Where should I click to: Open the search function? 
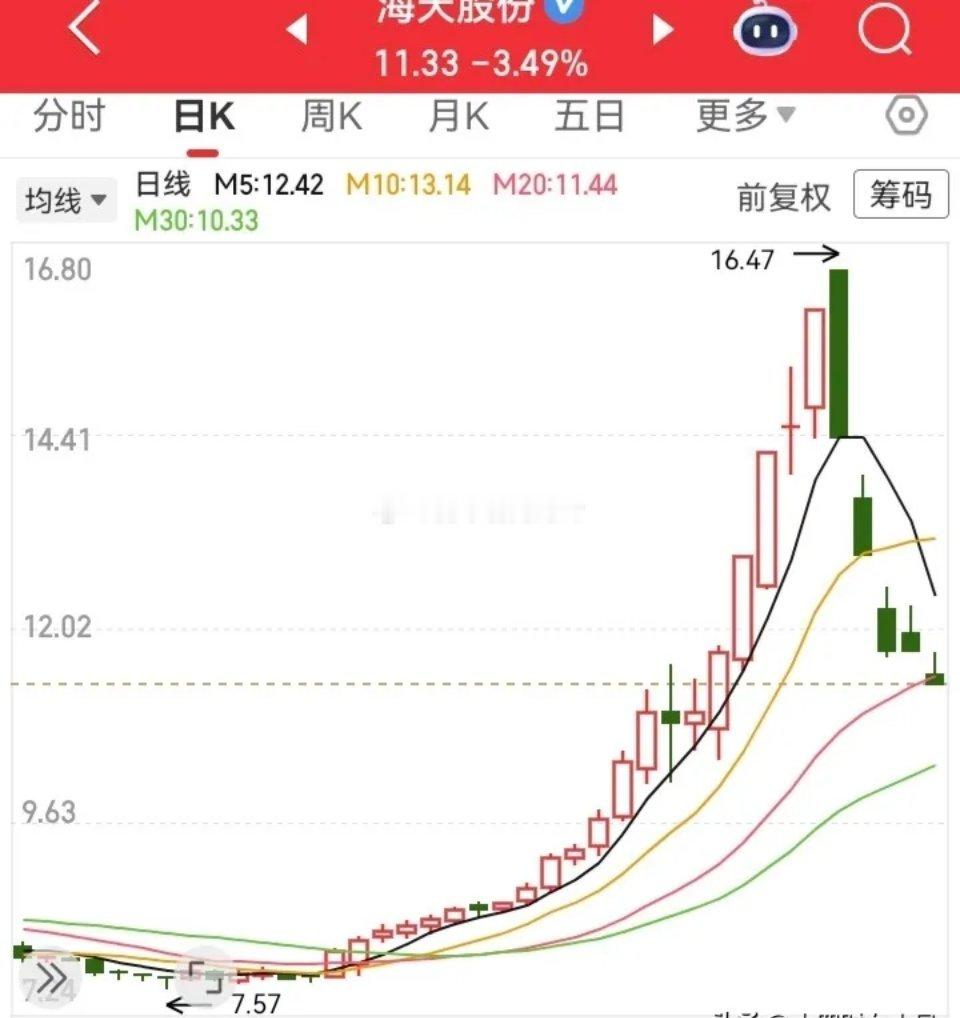(x=883, y=30)
